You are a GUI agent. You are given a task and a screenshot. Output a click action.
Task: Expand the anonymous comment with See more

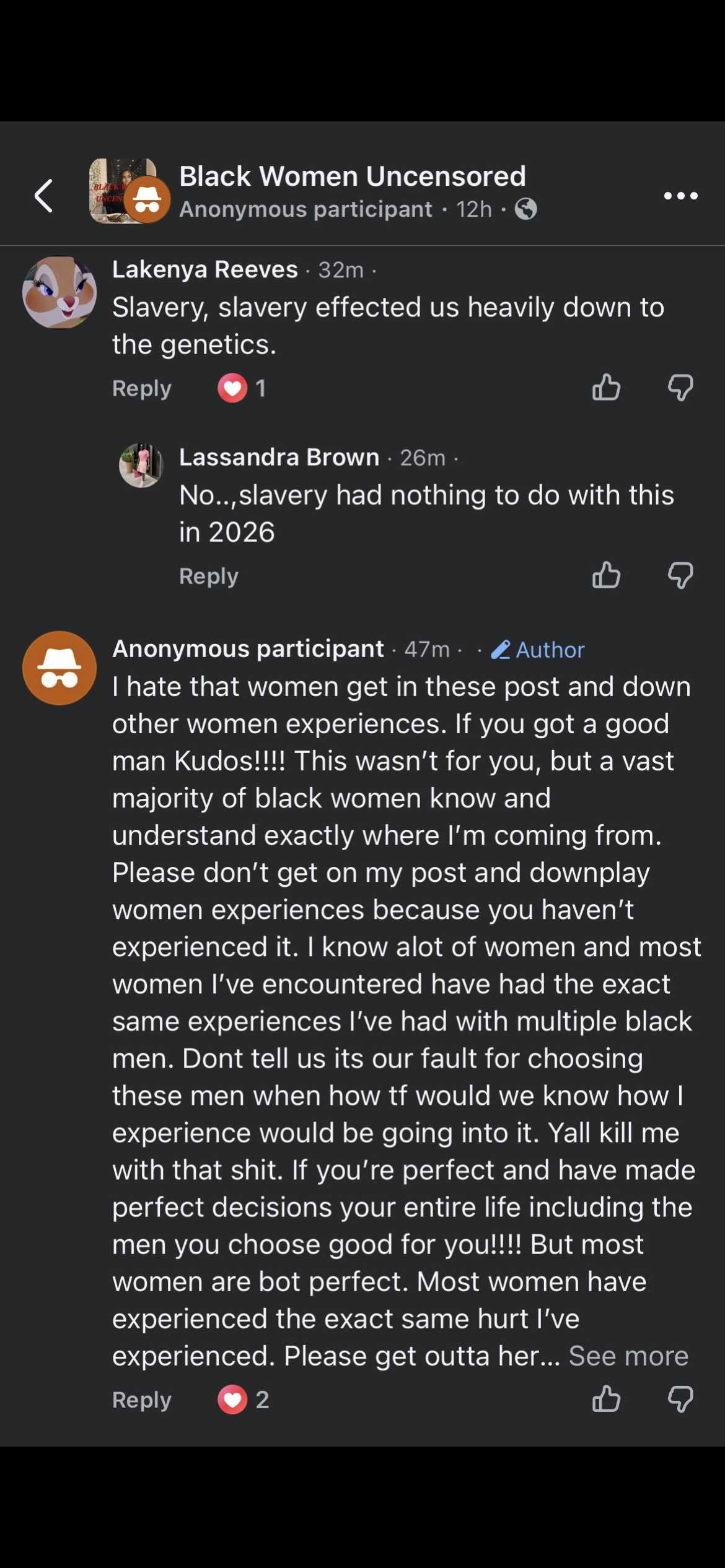pos(628,1356)
